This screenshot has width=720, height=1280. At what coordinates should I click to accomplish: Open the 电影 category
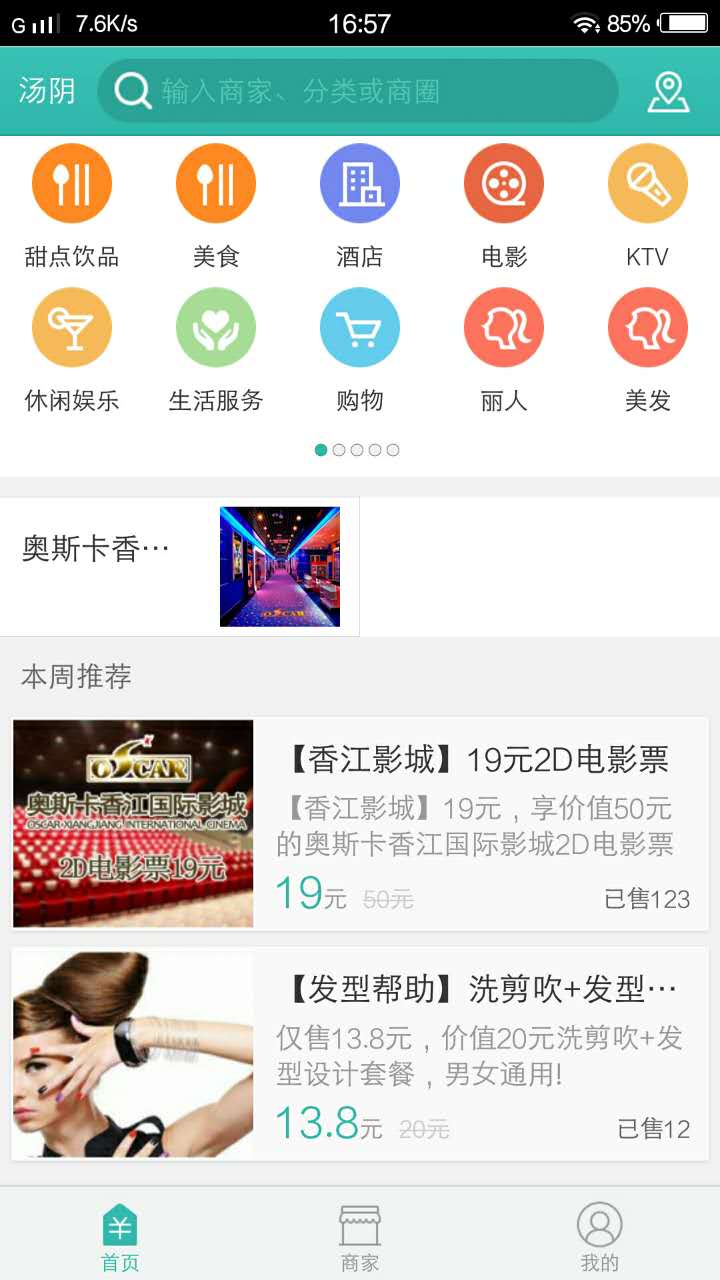[x=504, y=206]
